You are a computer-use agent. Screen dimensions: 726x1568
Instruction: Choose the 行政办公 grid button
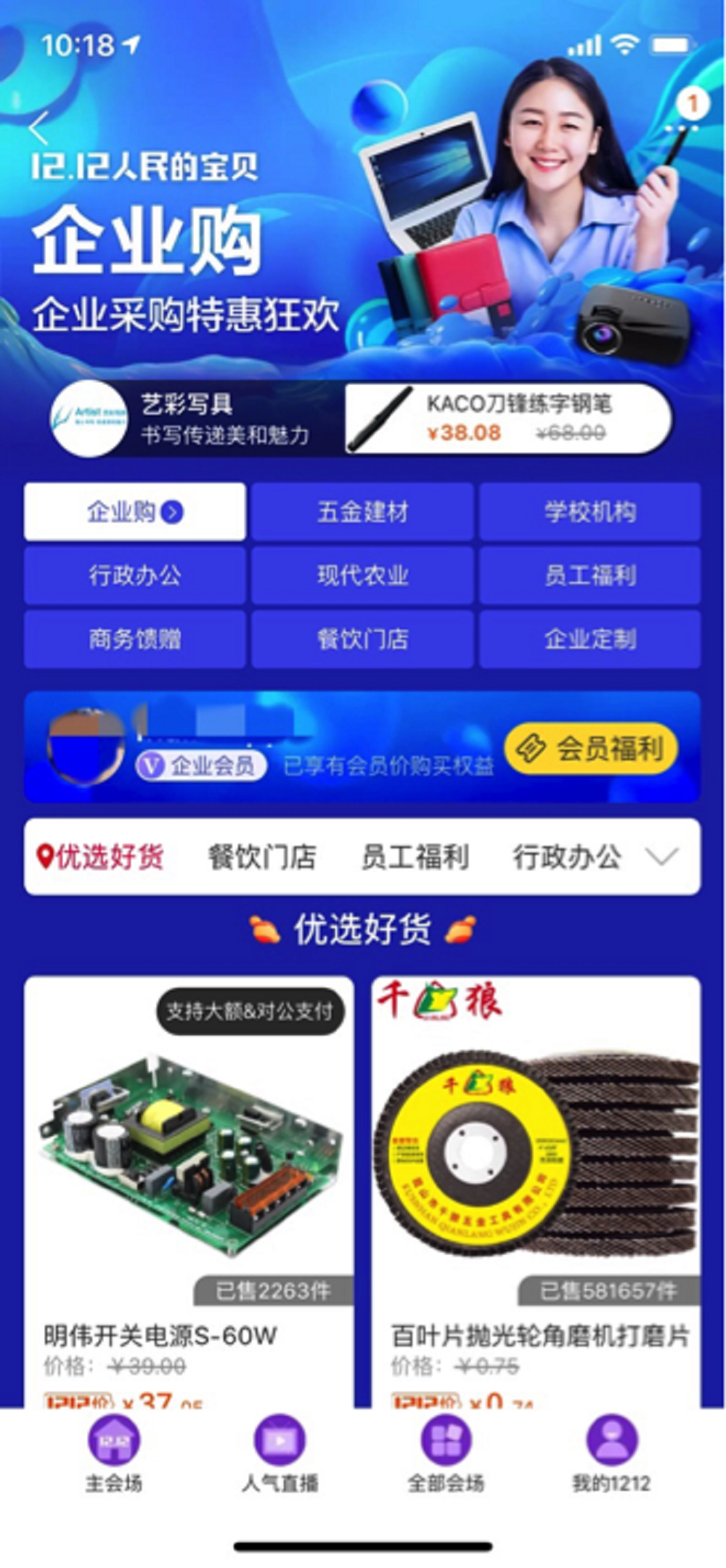135,576
